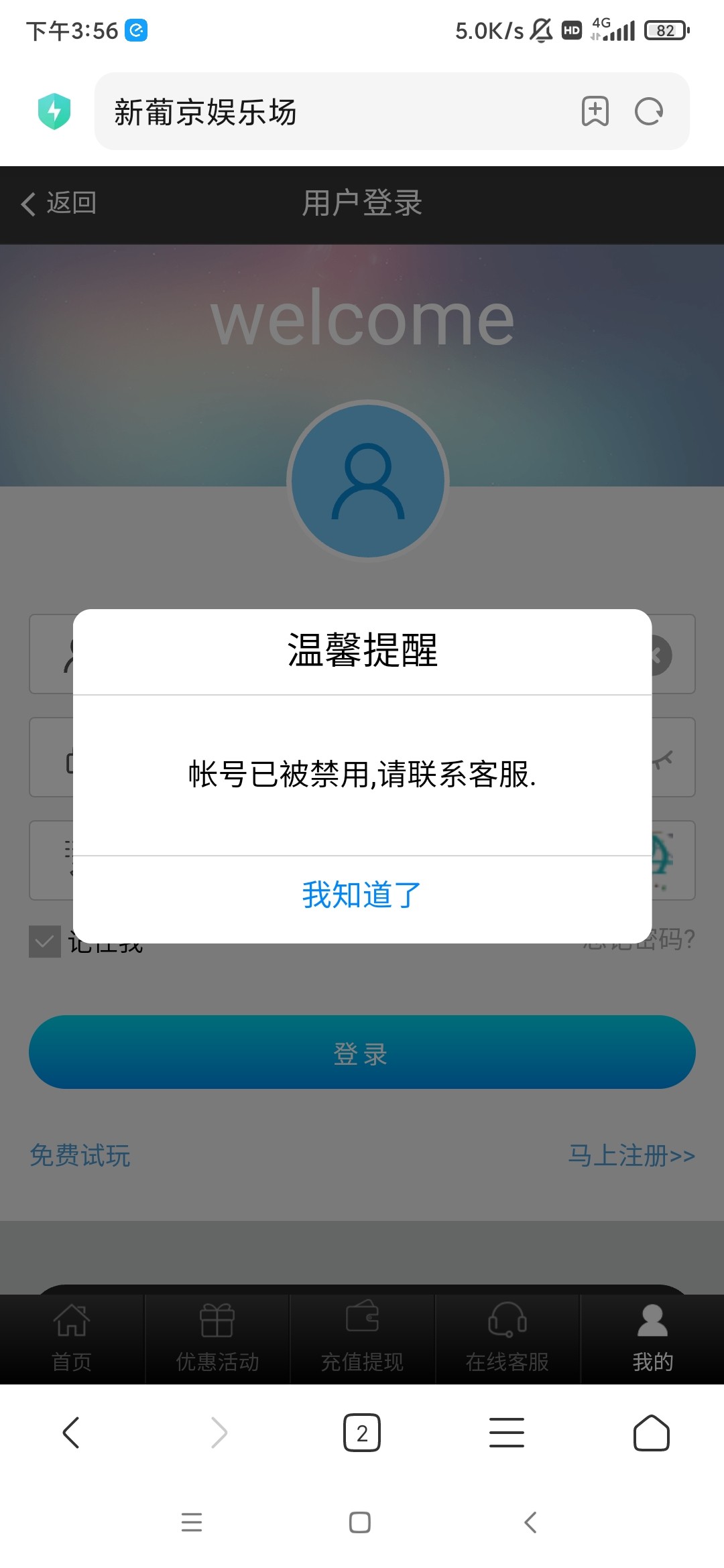Reload the current web page

click(x=648, y=111)
